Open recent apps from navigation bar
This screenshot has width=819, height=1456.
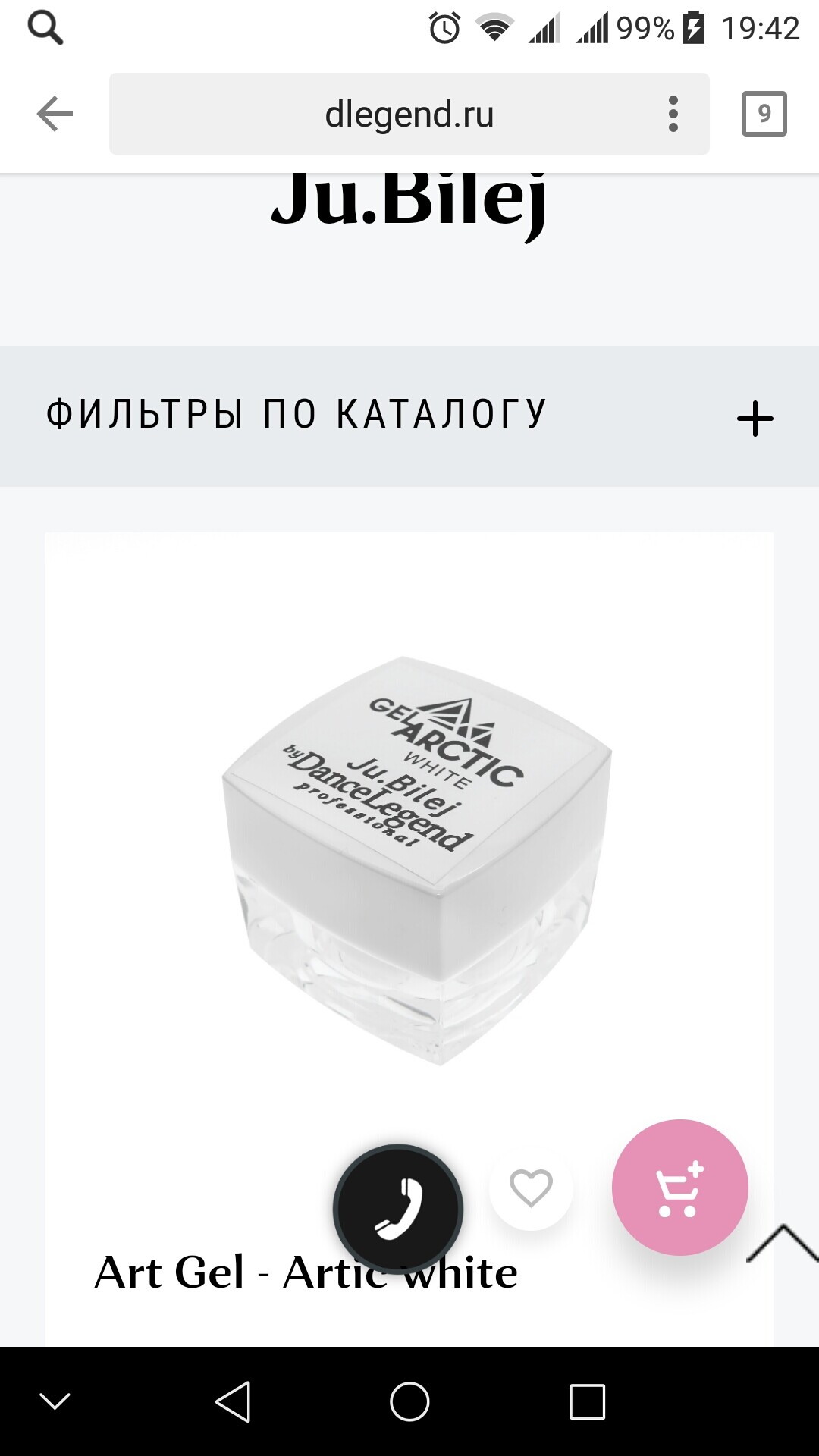pyautogui.click(x=587, y=1401)
